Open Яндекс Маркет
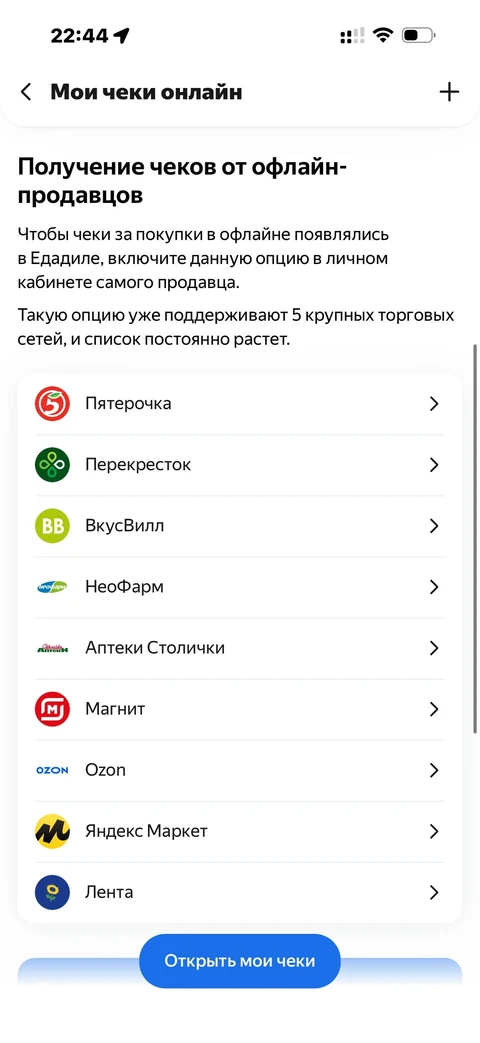Image resolution: width=480 pixels, height=1043 pixels. [x=240, y=831]
